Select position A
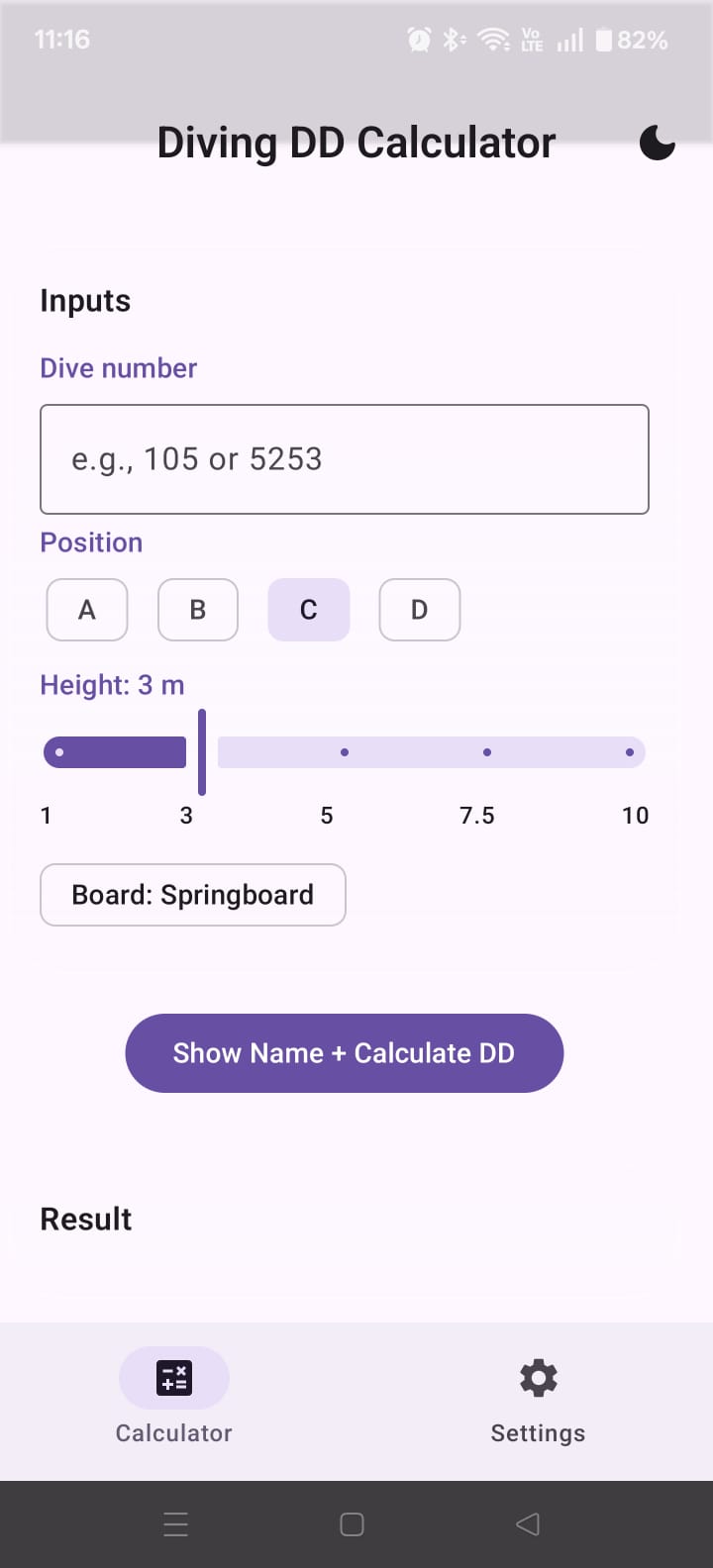Viewport: 713px width, 1568px height. coord(86,610)
